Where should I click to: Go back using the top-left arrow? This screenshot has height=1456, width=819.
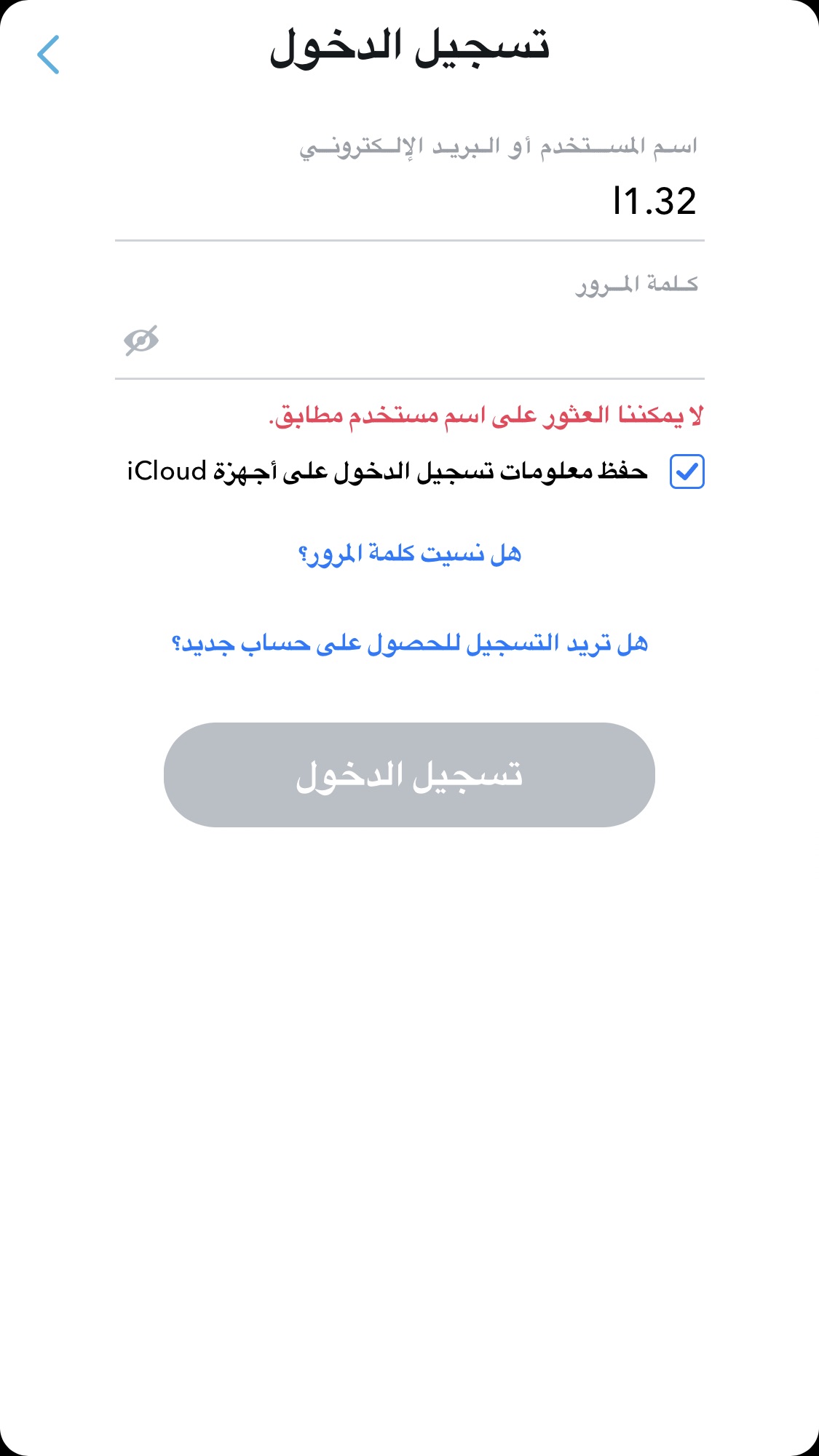[x=48, y=55]
